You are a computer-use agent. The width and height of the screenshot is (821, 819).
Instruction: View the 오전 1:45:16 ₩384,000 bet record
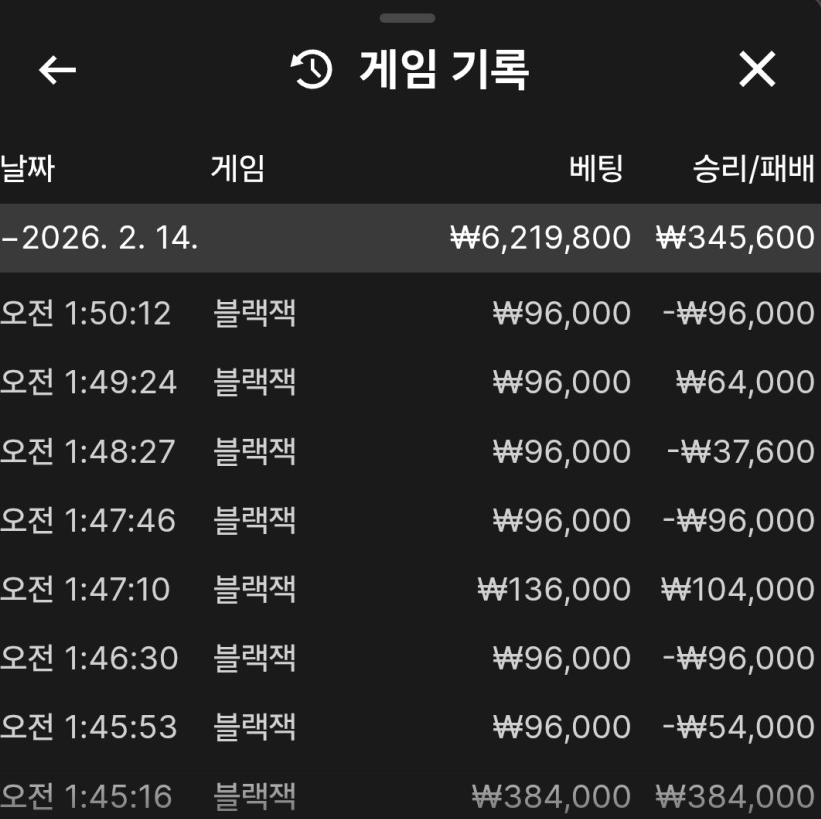click(x=410, y=796)
